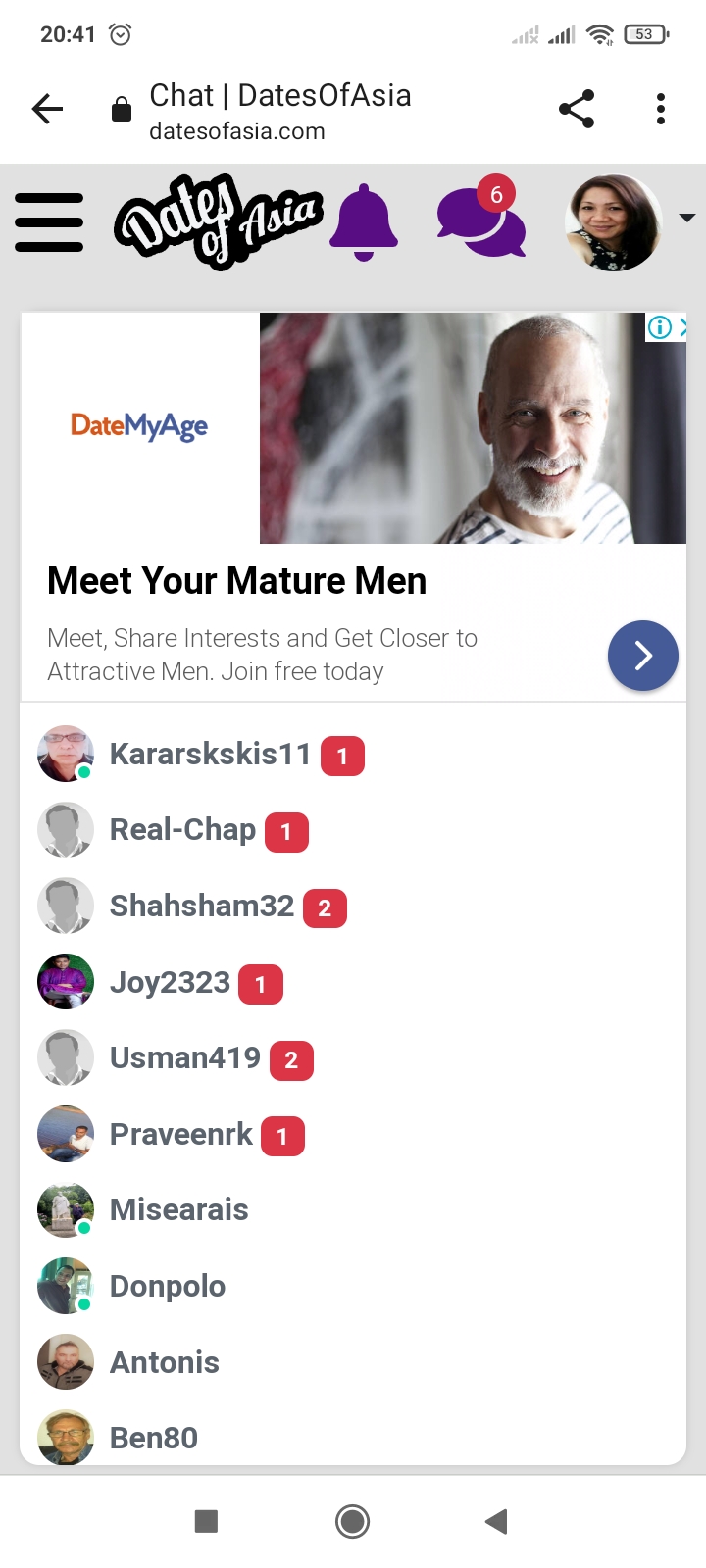
Task: Open the messages icon with 6 unread
Action: click(x=481, y=220)
